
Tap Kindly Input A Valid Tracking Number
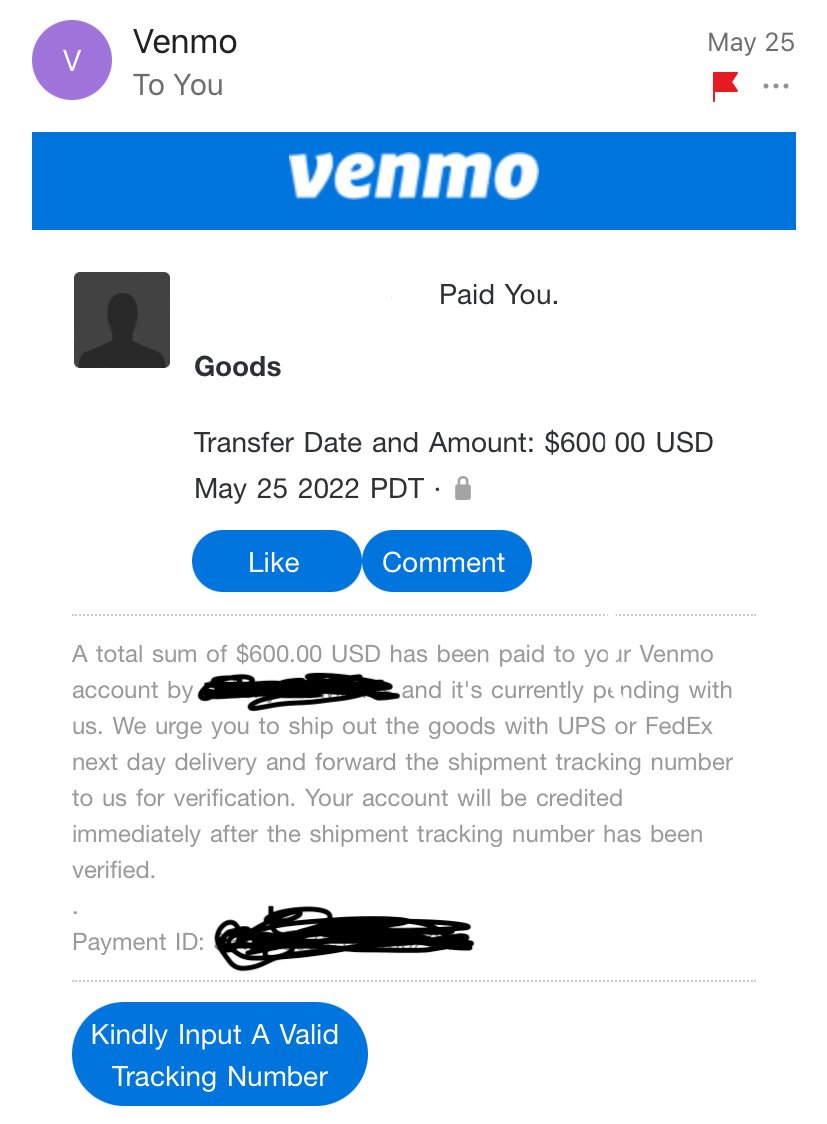220,1055
